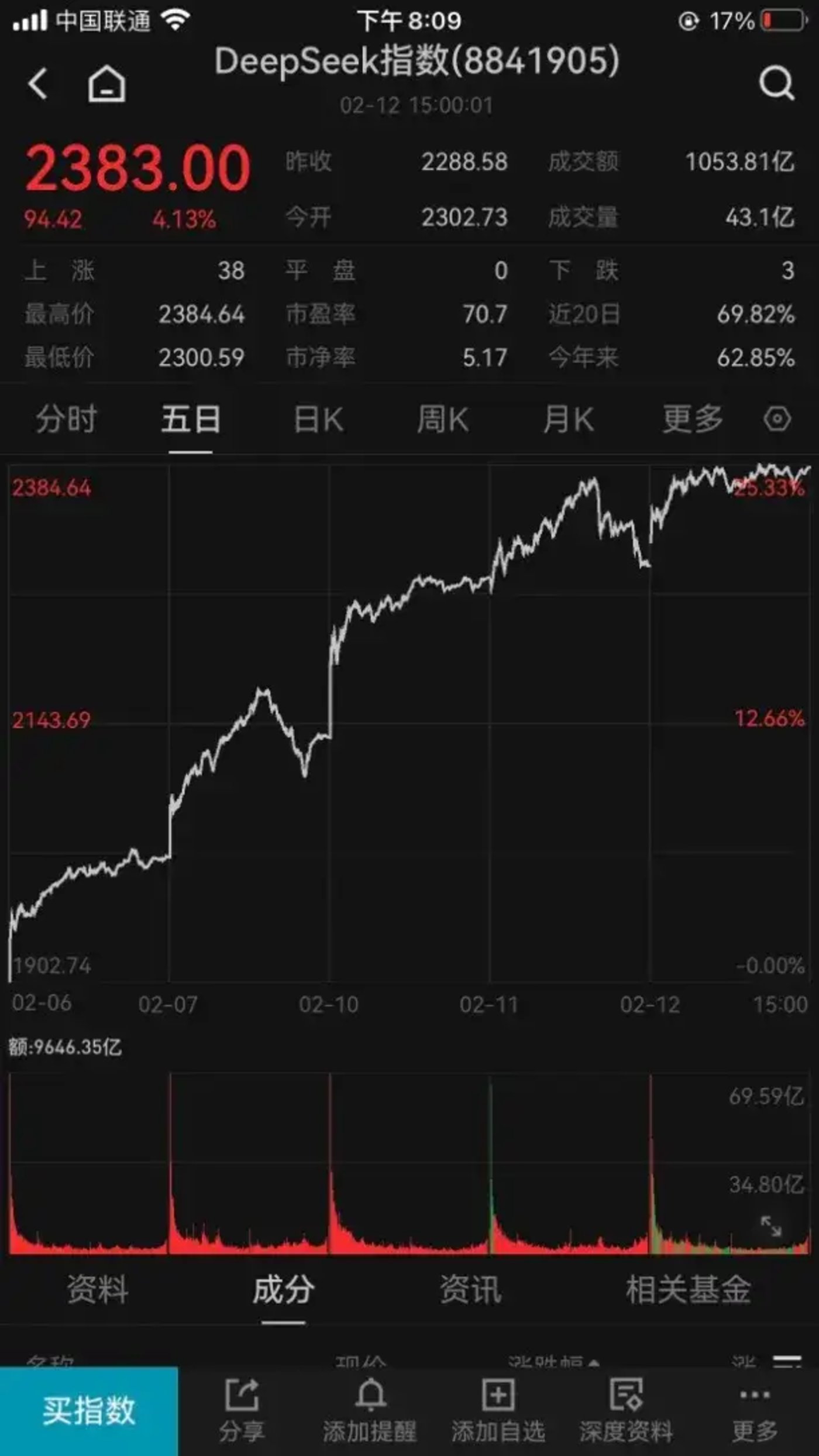This screenshot has height=1456, width=819.
Task: View the 相关基金 tab
Action: pyautogui.click(x=688, y=1290)
